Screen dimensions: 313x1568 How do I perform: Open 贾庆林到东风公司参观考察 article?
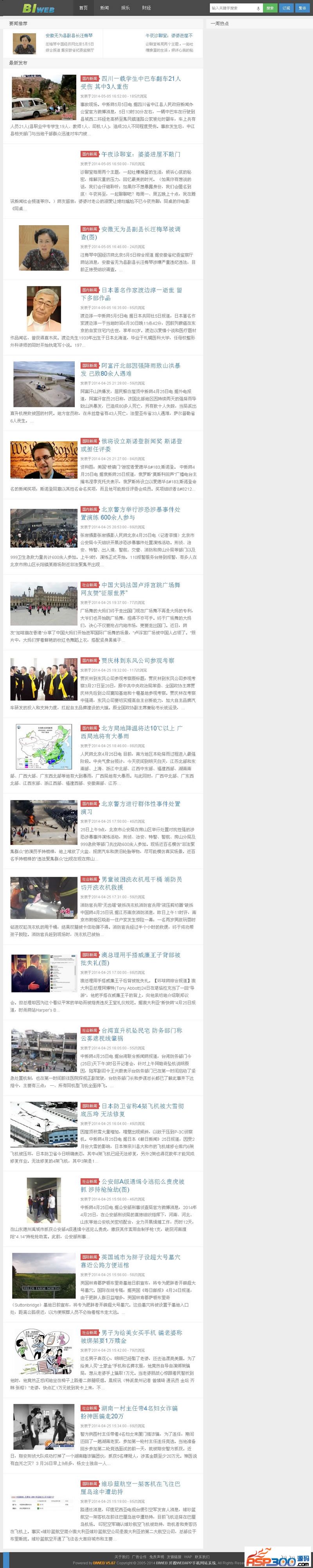[138, 660]
